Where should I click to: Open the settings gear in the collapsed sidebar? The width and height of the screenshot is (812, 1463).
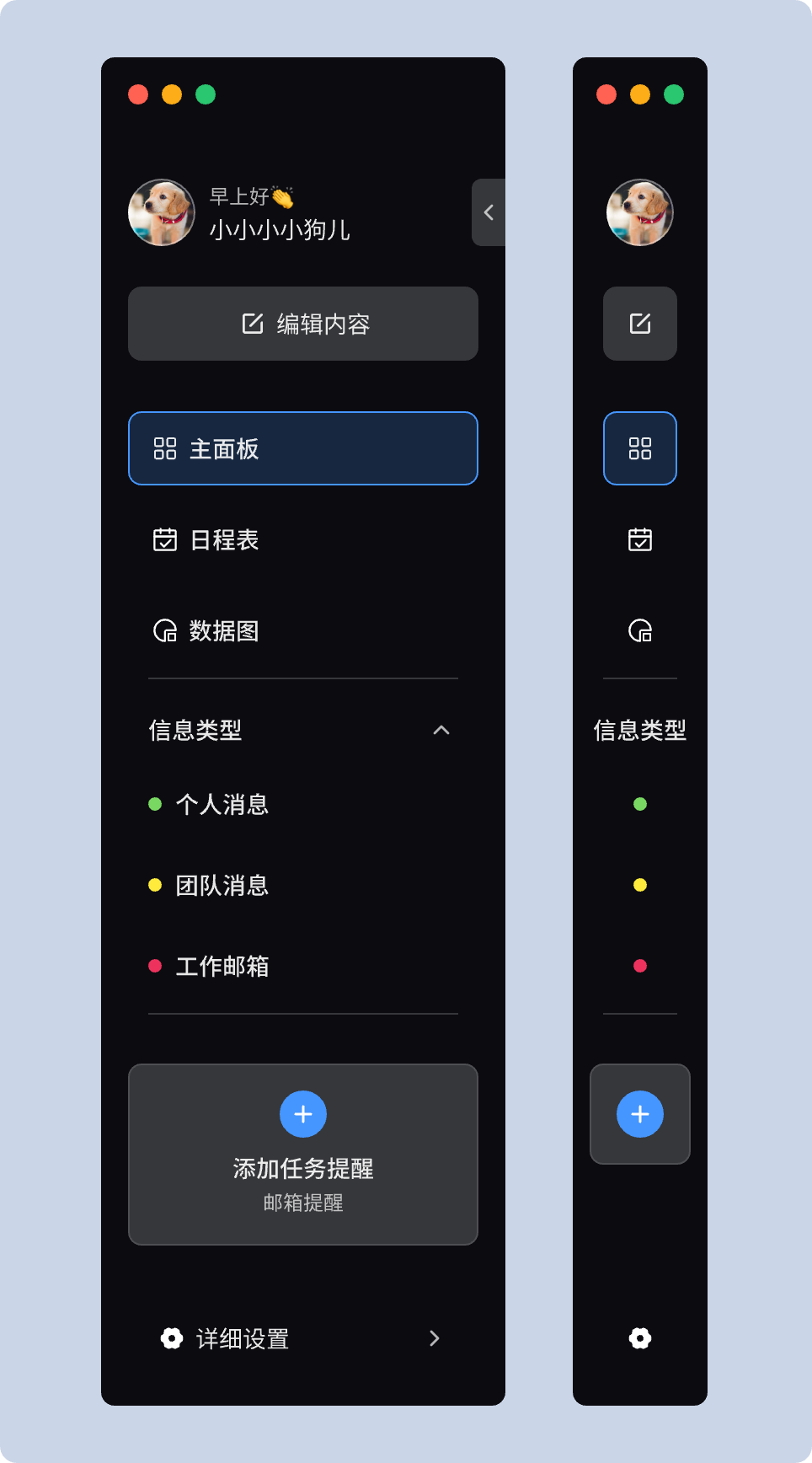640,1338
